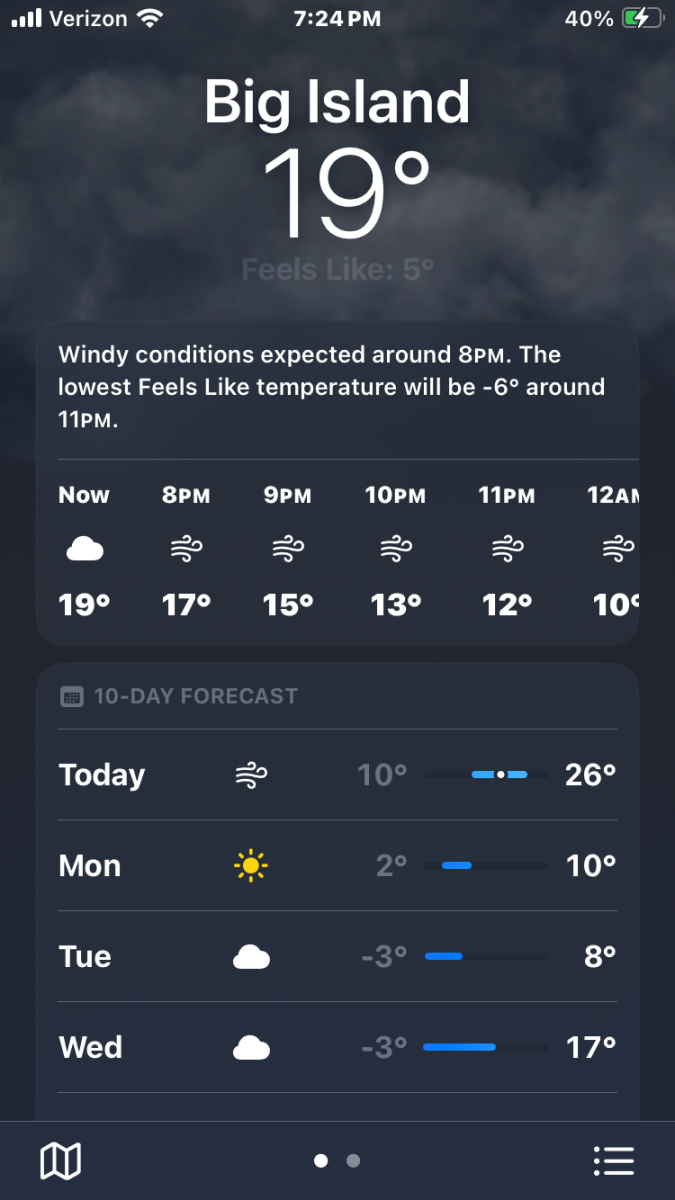Image resolution: width=675 pixels, height=1200 pixels.
Task: Open the weather map
Action: pos(60,1161)
